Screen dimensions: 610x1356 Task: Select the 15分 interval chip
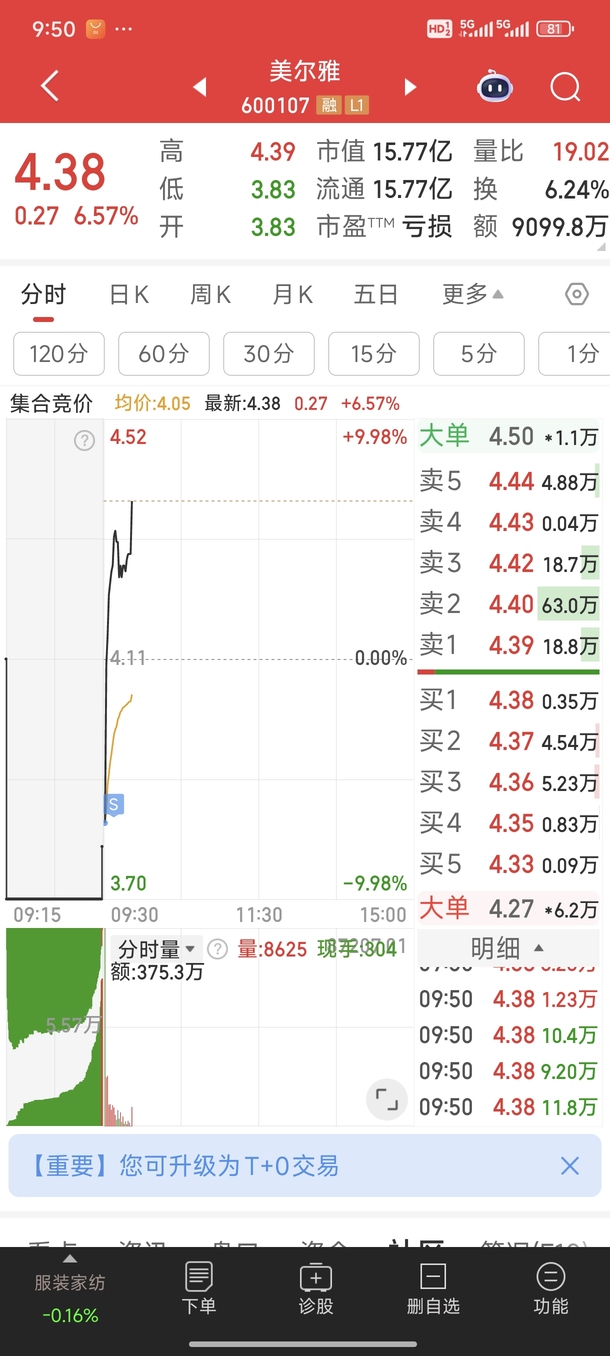[374, 353]
